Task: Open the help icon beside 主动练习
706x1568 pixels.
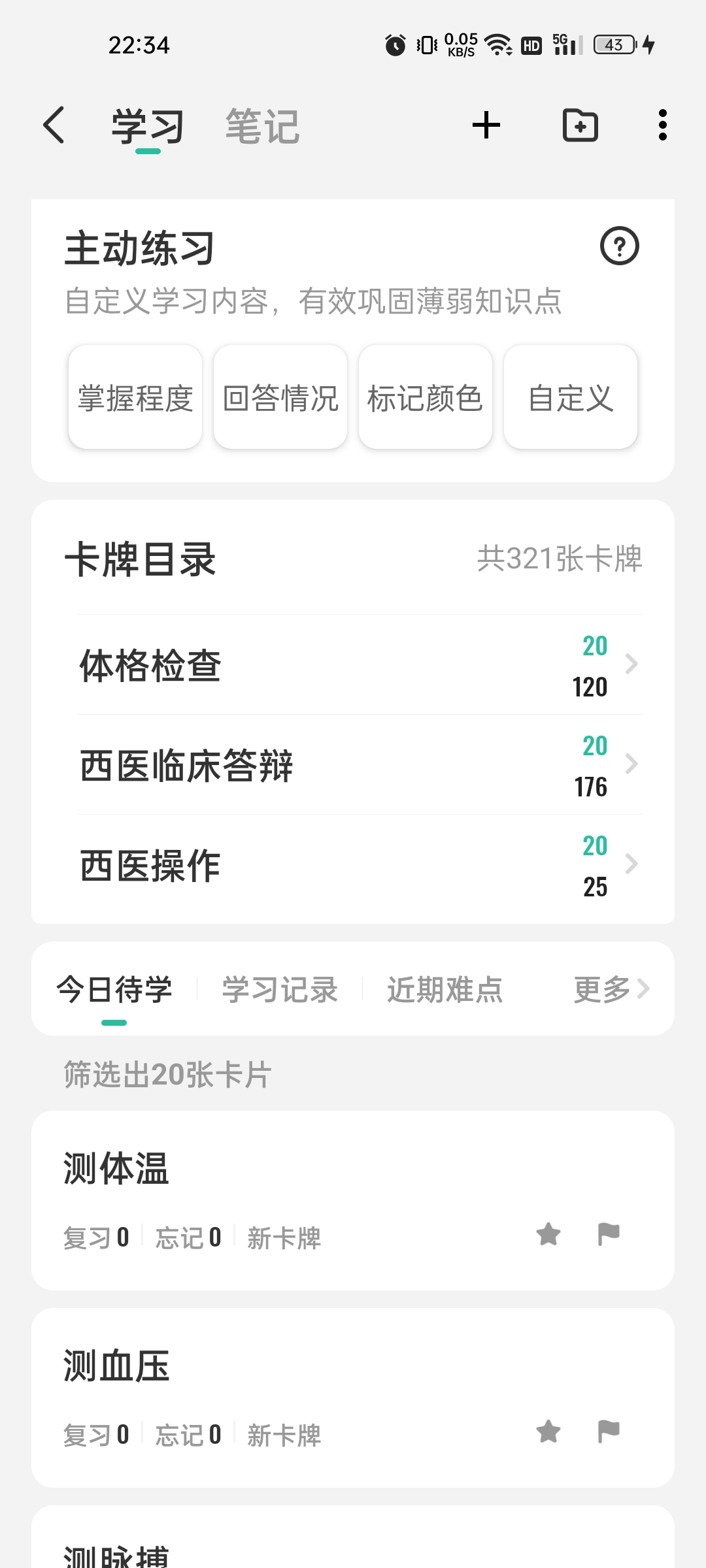Action: pyautogui.click(x=619, y=246)
